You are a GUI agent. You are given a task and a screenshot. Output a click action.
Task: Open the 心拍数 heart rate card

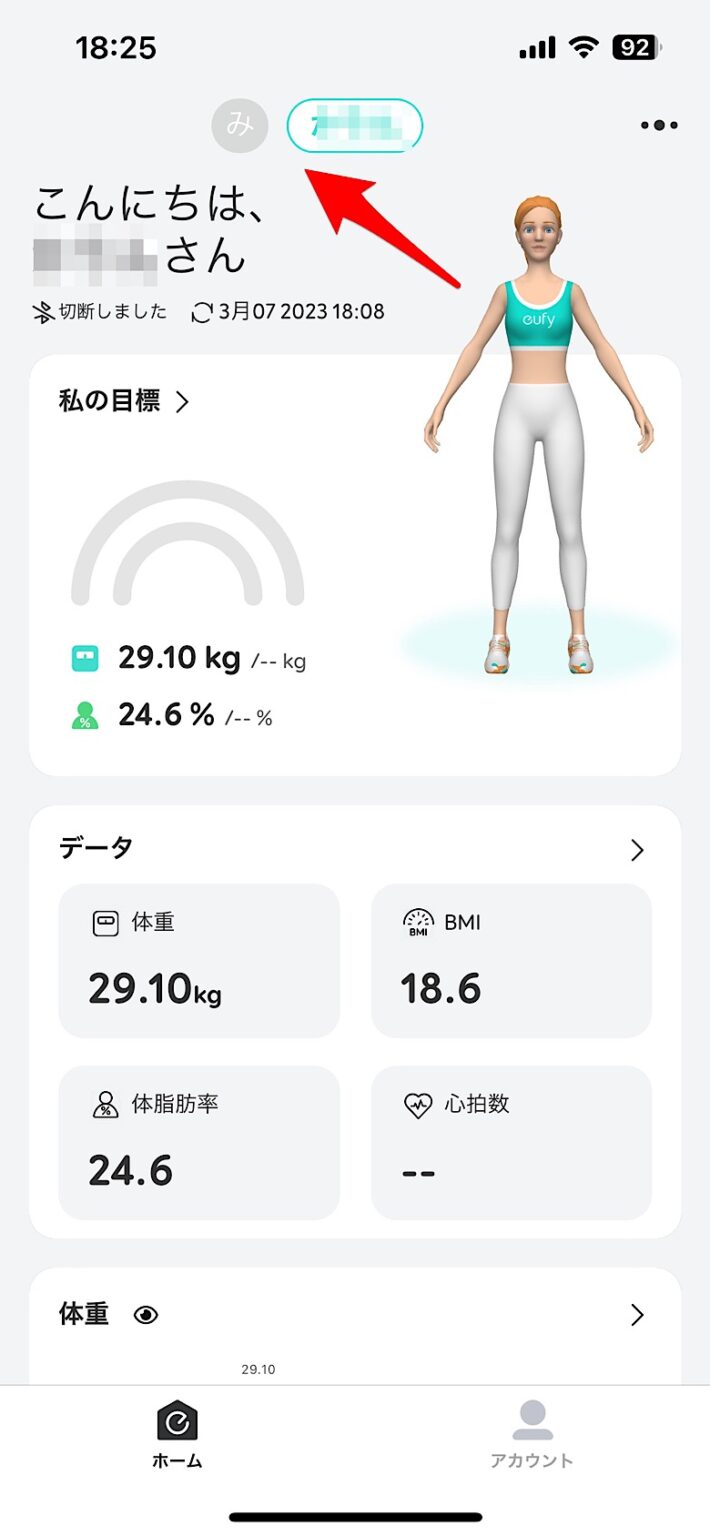coord(511,1142)
